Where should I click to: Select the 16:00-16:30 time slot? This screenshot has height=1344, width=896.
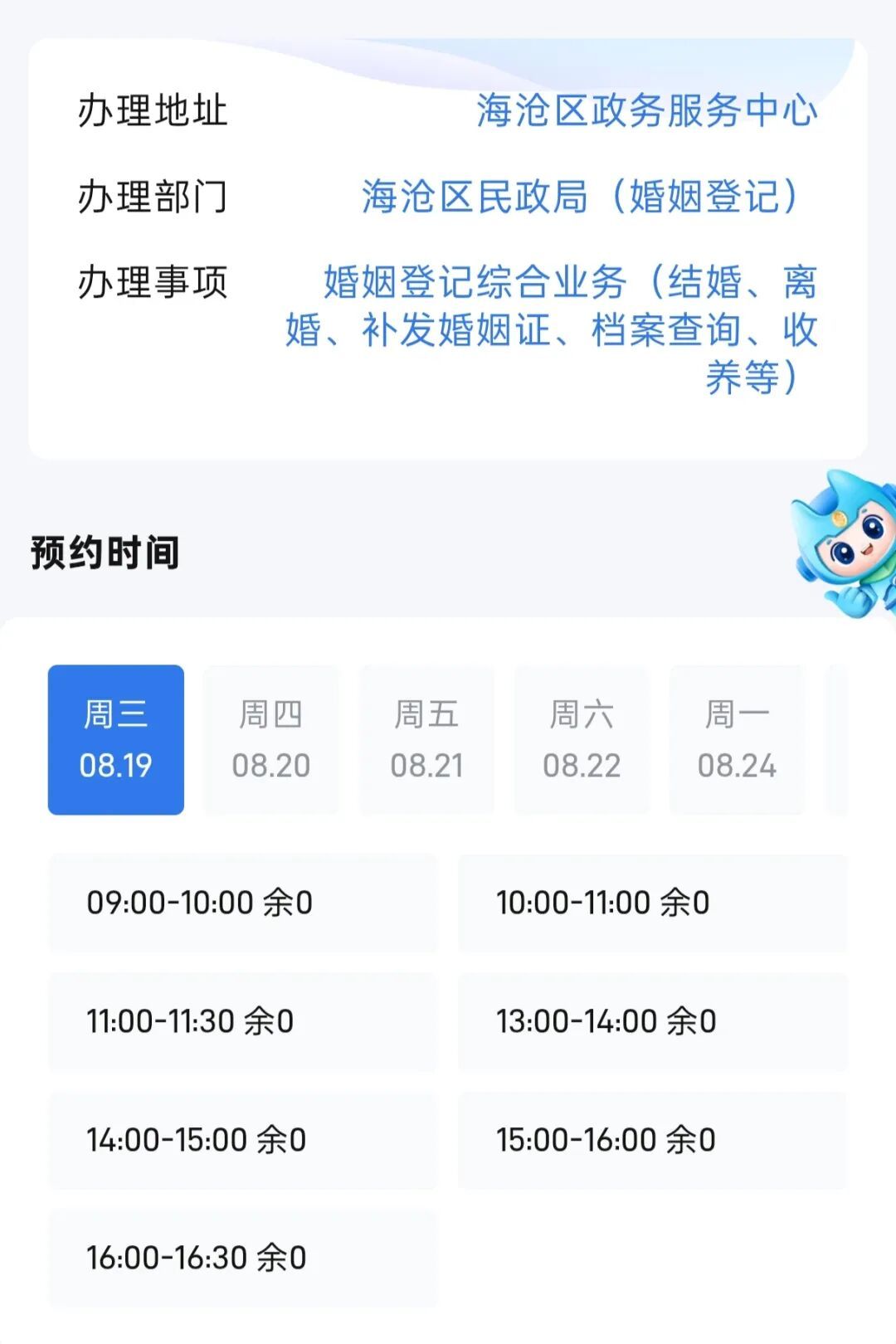point(242,1258)
